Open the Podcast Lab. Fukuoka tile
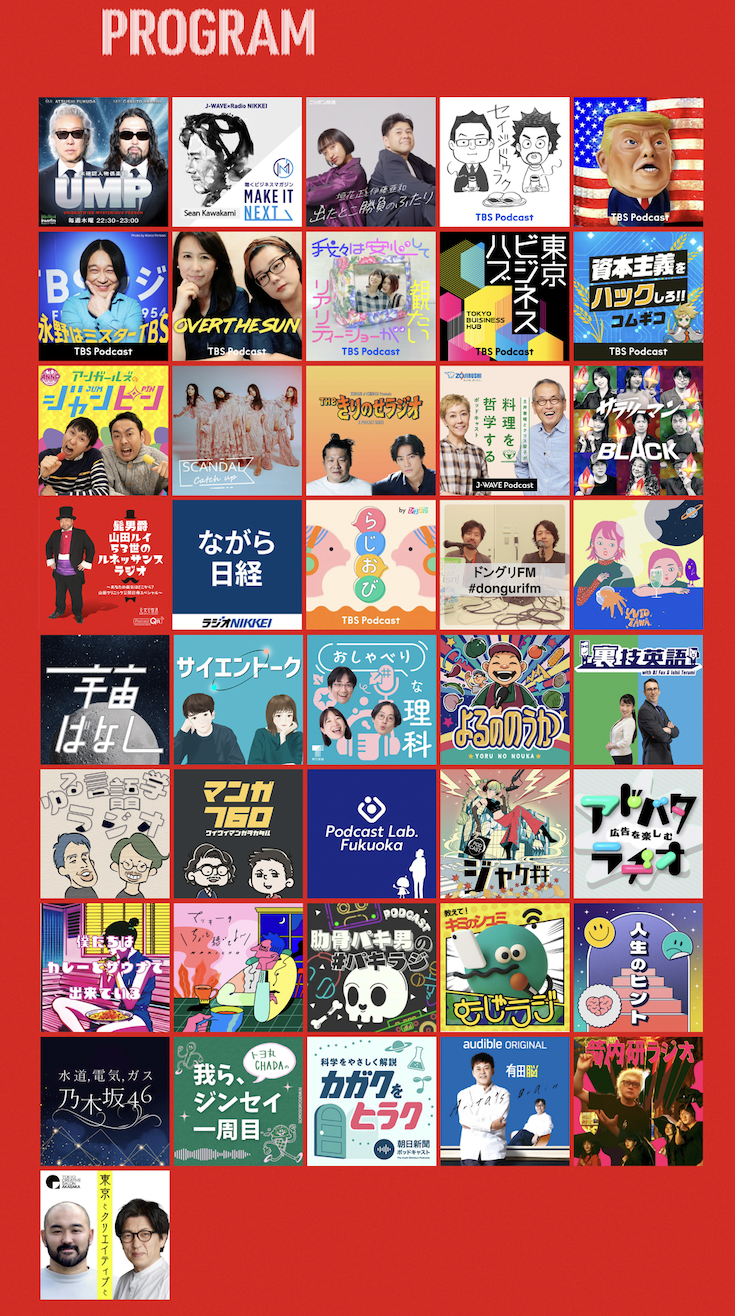735x1316 pixels. tap(371, 833)
